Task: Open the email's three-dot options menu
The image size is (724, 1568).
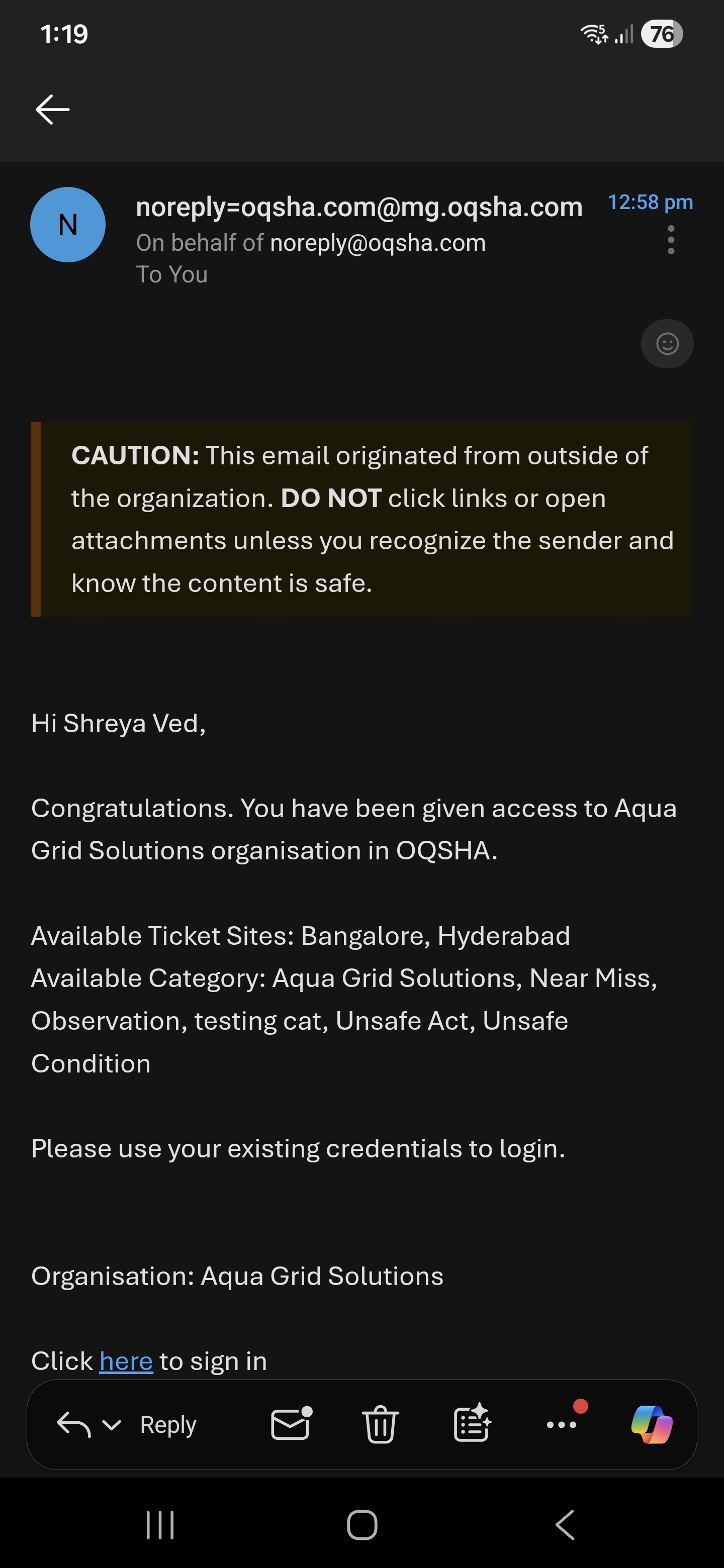Action: click(x=670, y=240)
